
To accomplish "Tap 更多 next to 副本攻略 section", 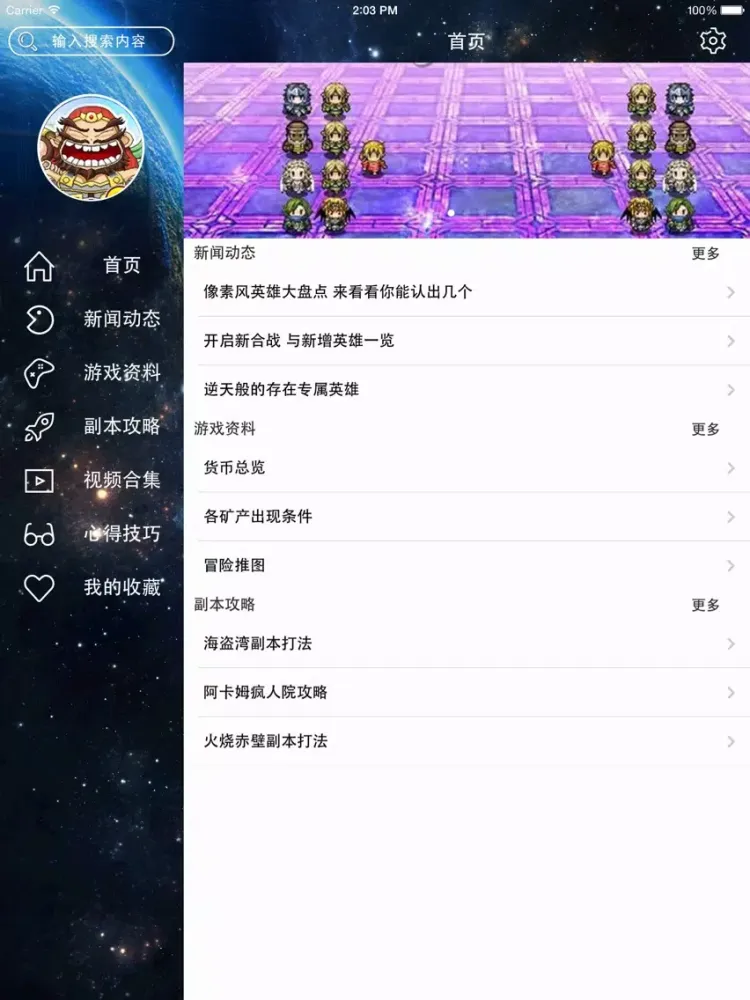I will (705, 605).
